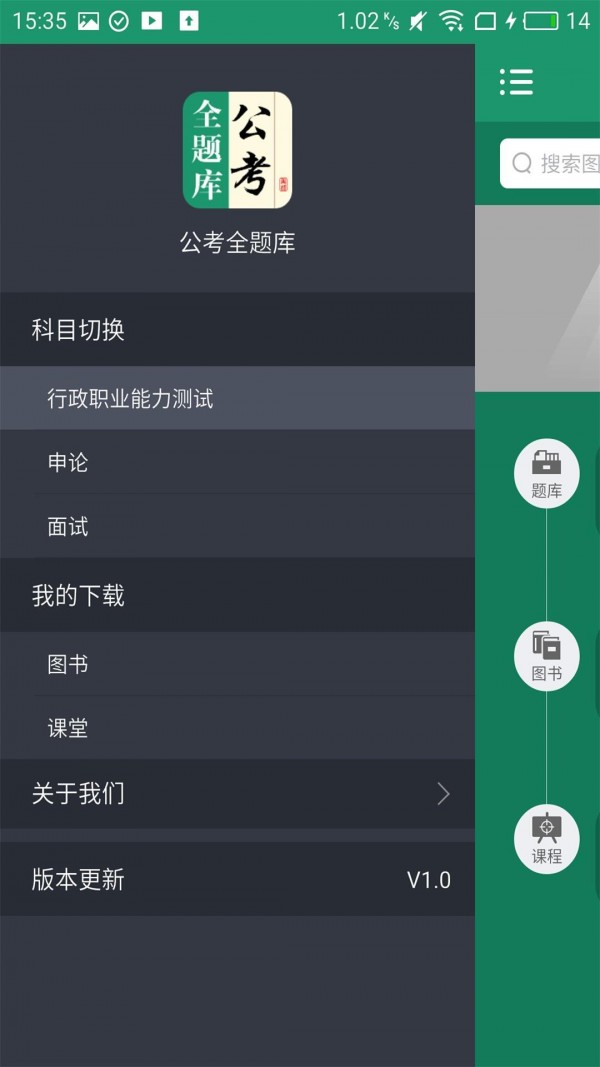Tap the search box
This screenshot has width=600, height=1067.
coord(552,164)
